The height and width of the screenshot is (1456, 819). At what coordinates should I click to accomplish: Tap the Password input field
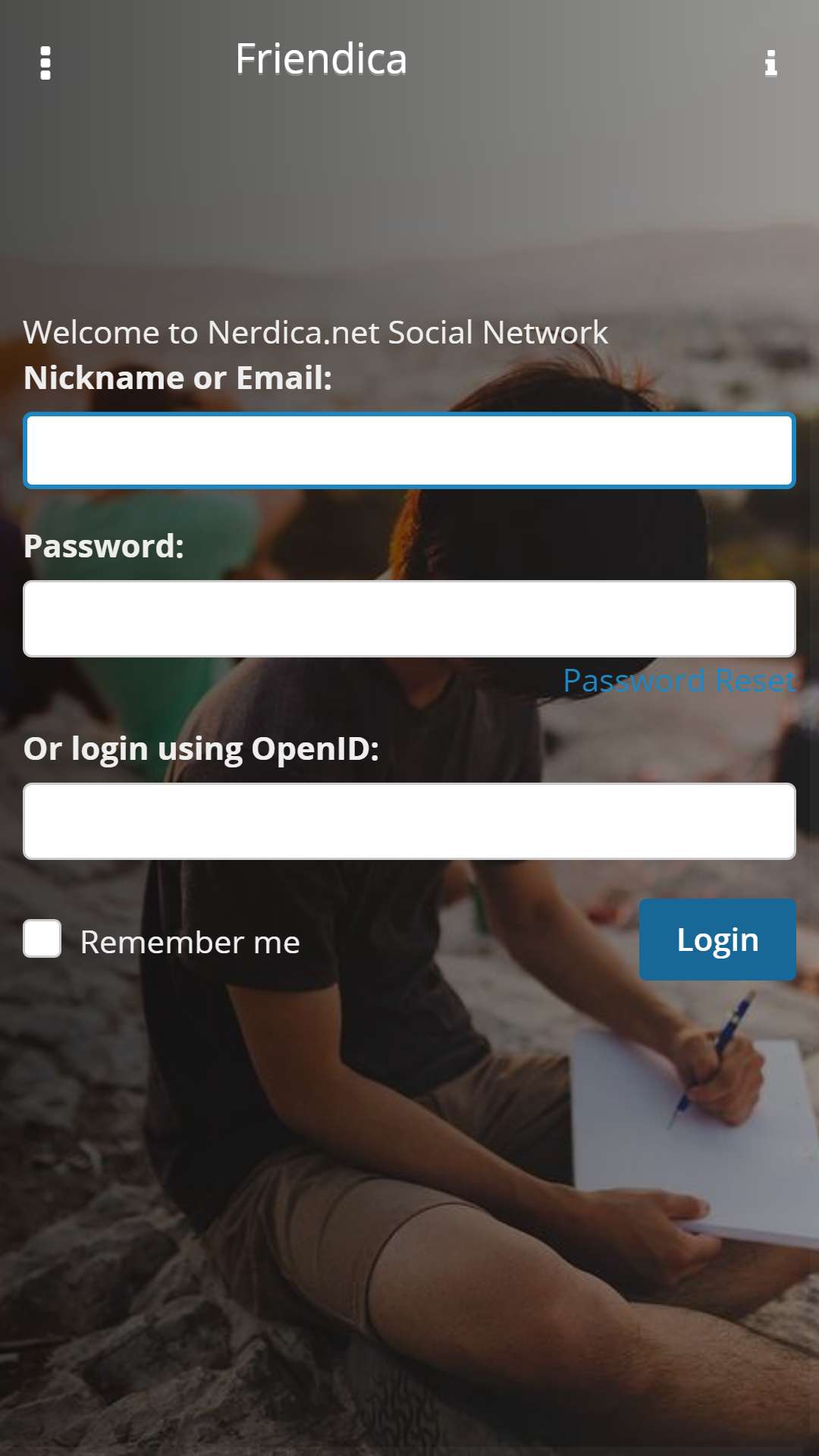[409, 619]
